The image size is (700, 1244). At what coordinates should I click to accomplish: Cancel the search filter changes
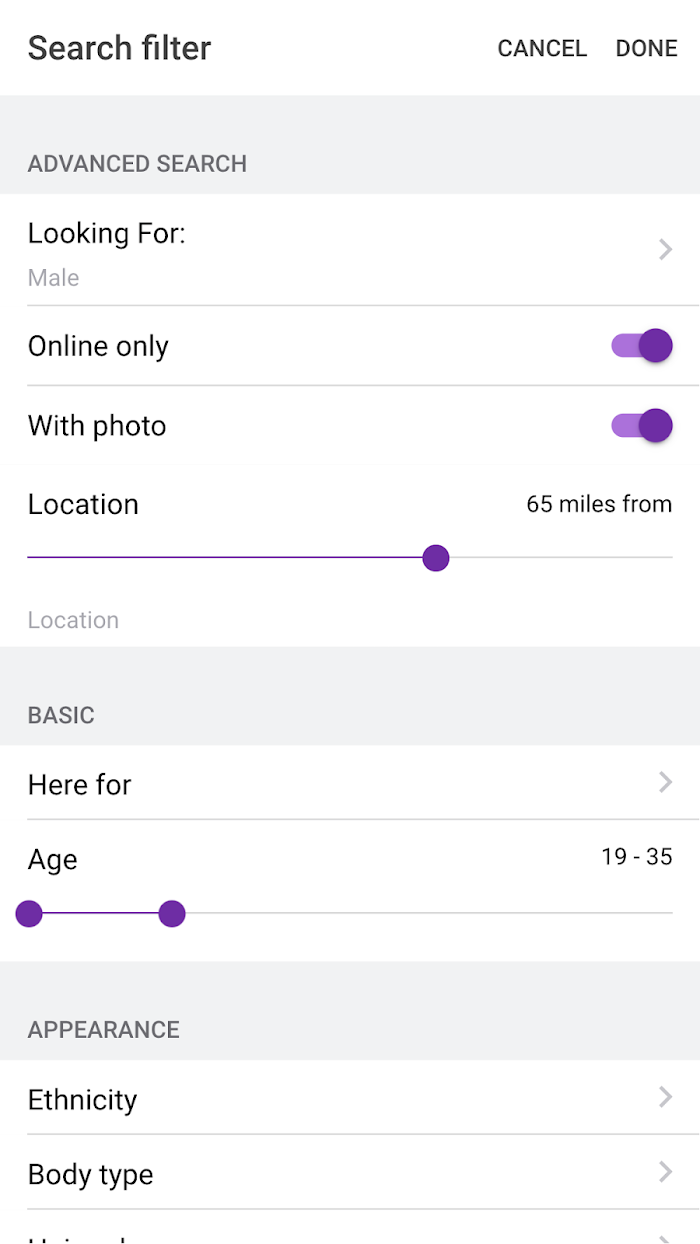click(542, 48)
